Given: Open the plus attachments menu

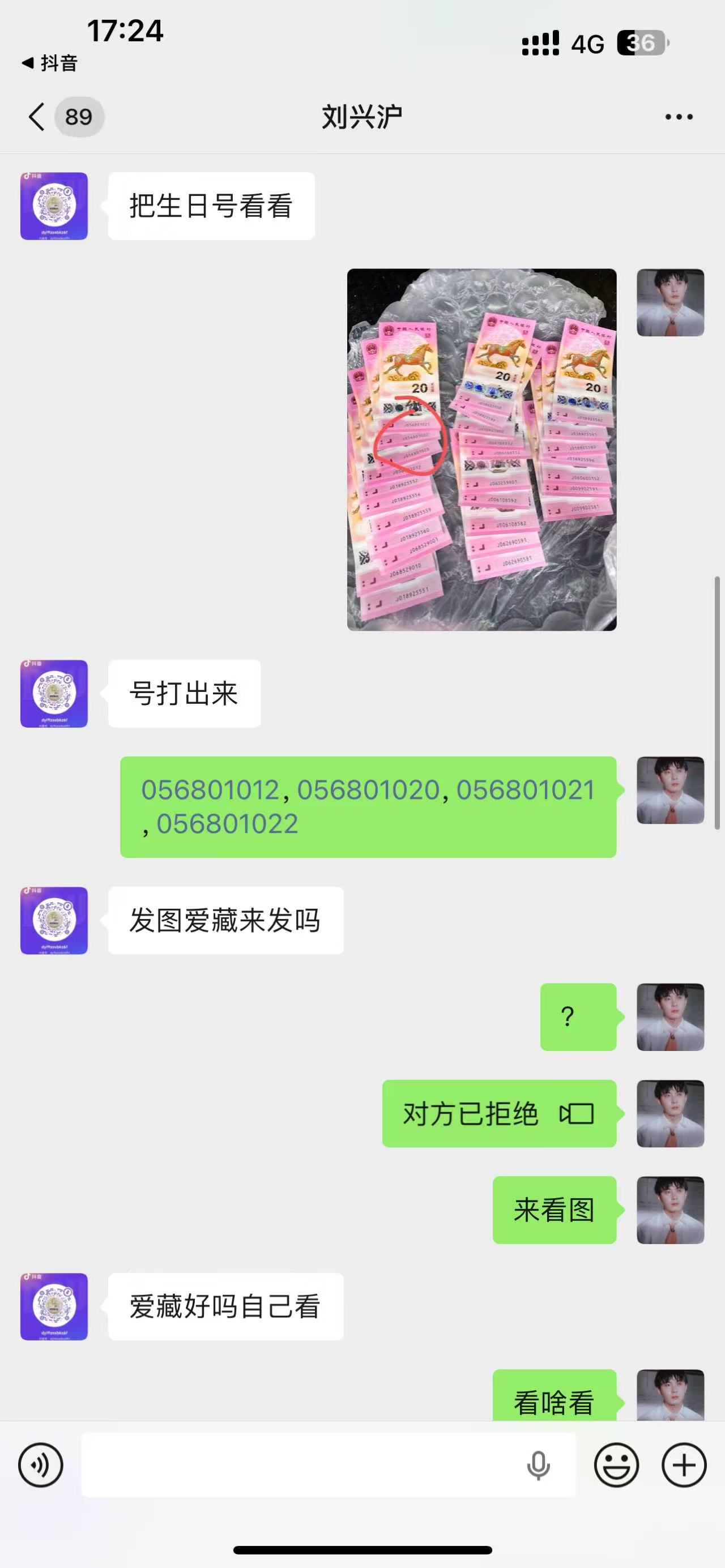Looking at the screenshot, I should point(684,1464).
